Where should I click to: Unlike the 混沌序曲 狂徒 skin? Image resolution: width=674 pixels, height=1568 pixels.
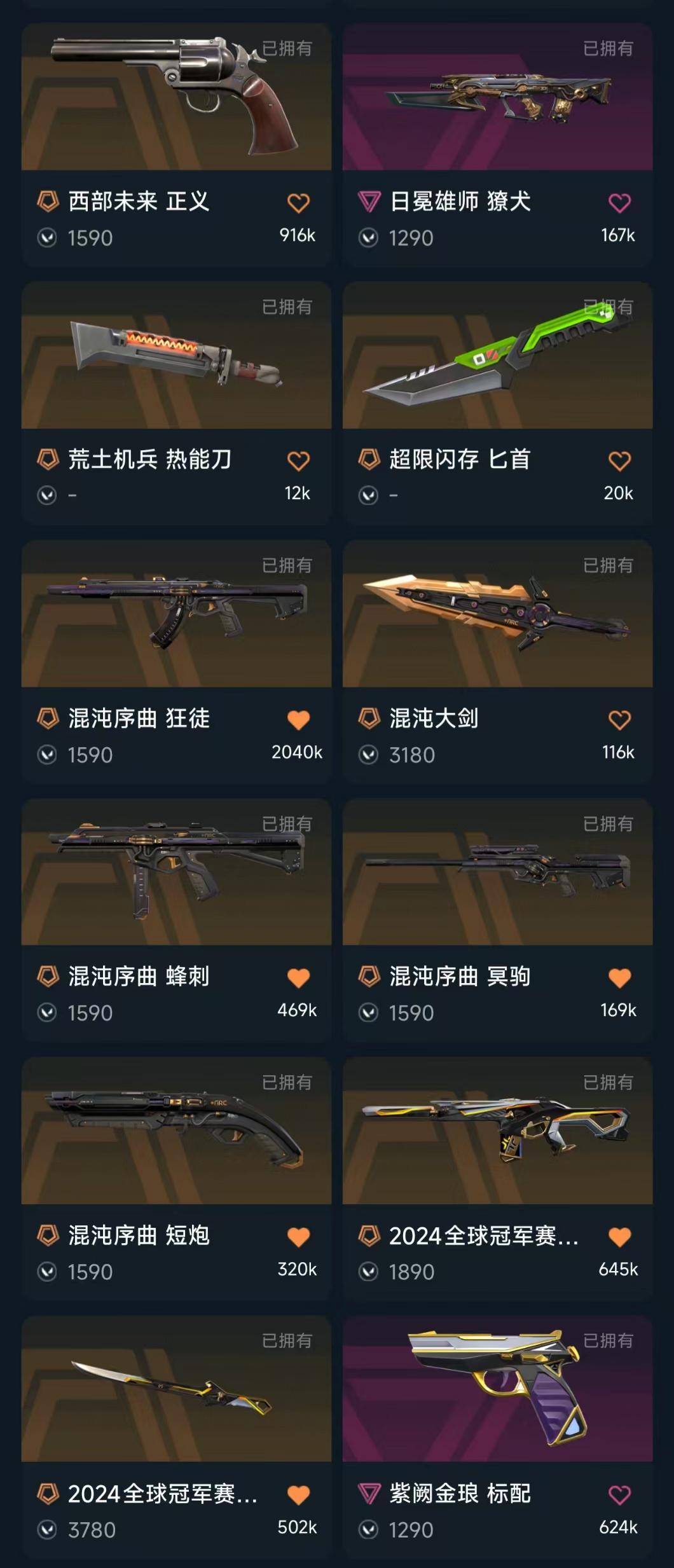298,720
